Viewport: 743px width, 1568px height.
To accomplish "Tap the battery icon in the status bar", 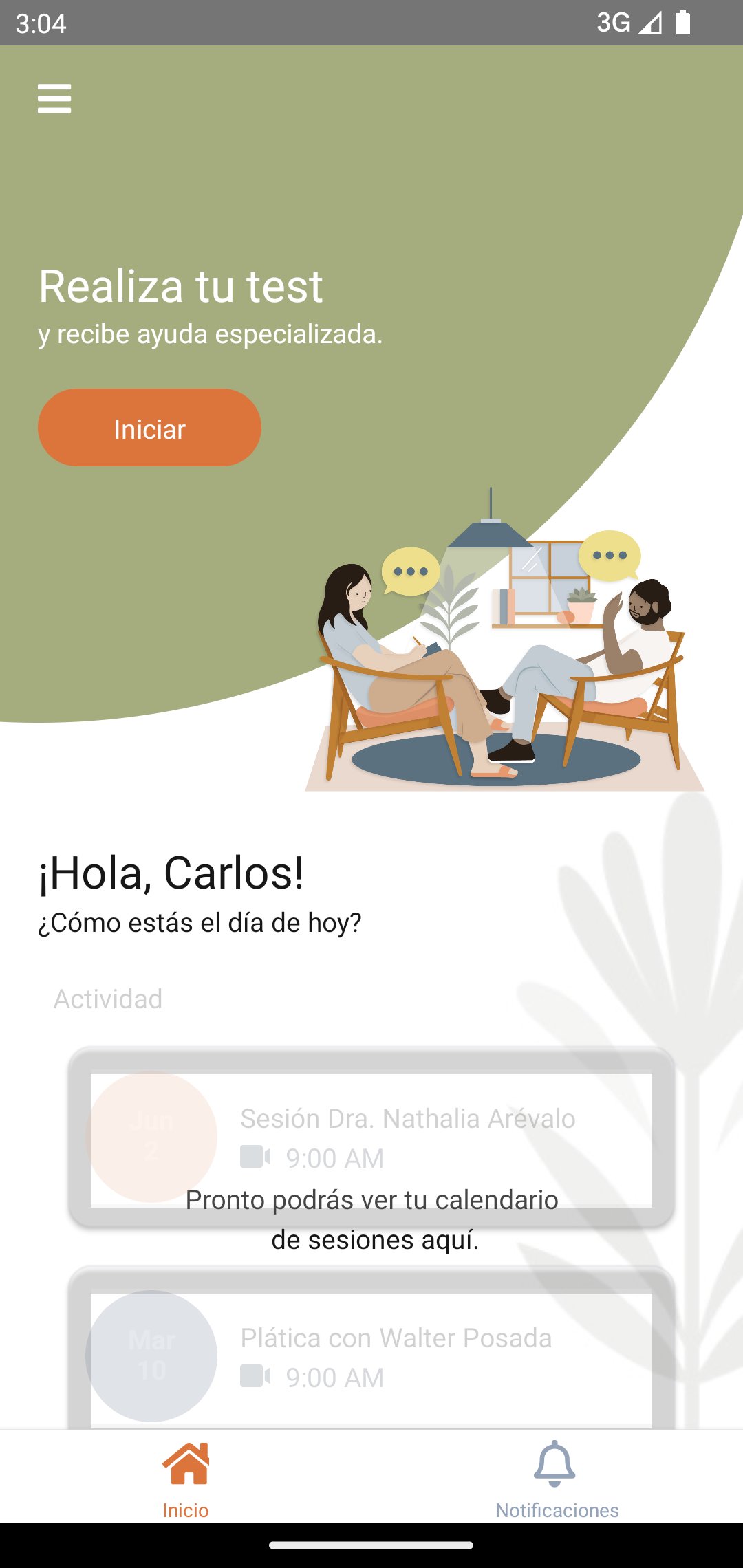I will click(681, 23).
